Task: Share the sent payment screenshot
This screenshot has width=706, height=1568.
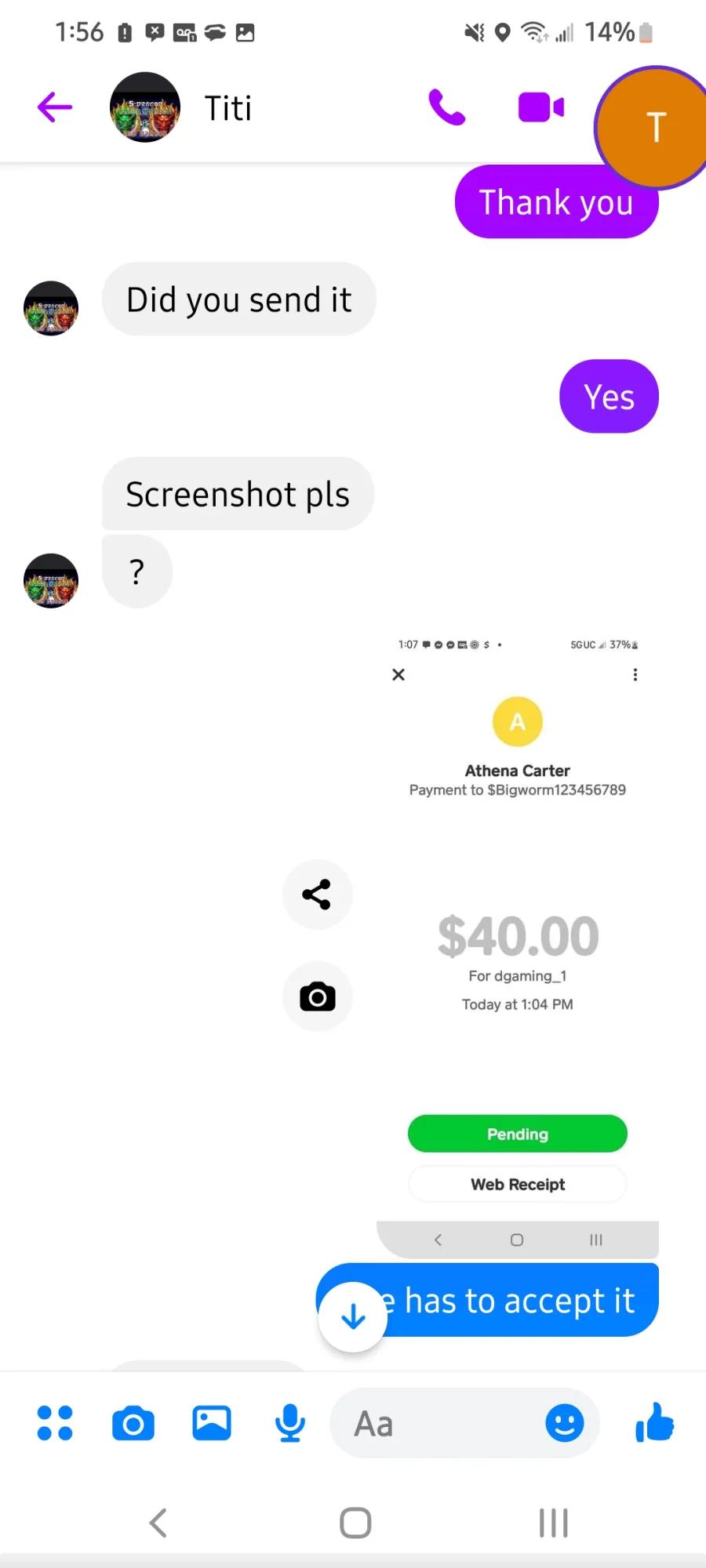Action: click(x=318, y=895)
